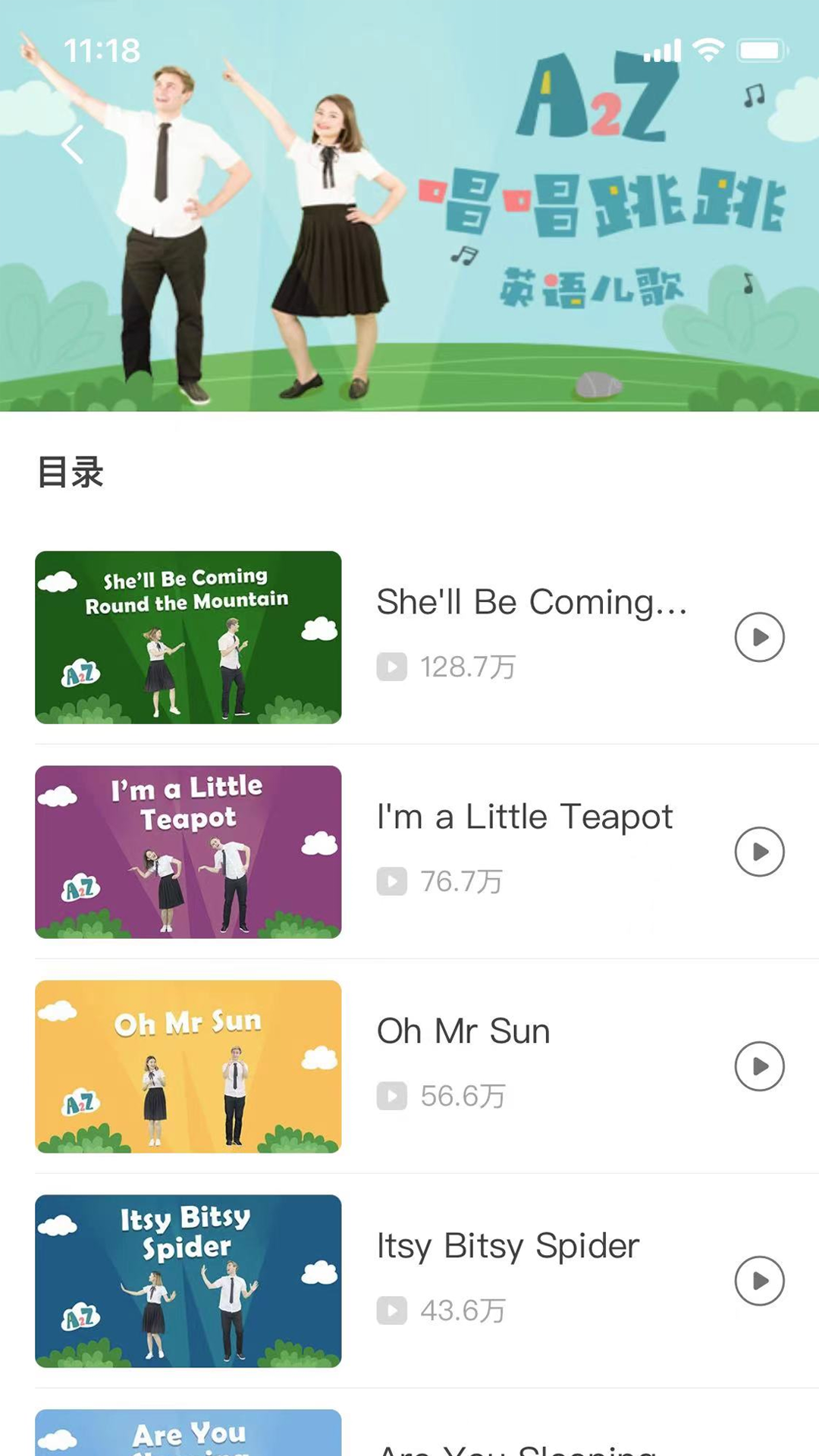
Task: Tap the view-count icon next to 43.6万
Action: tap(391, 1310)
